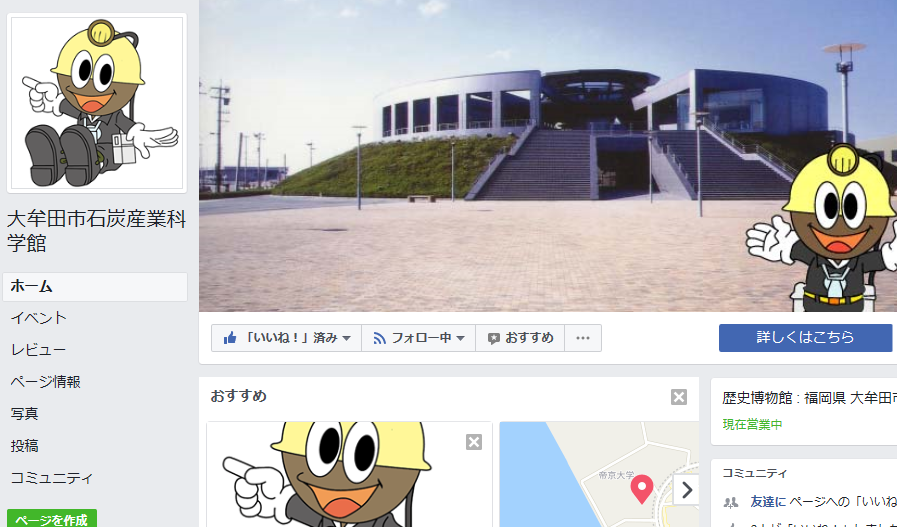
Task: Go to イベント section
Action: pos(39,318)
